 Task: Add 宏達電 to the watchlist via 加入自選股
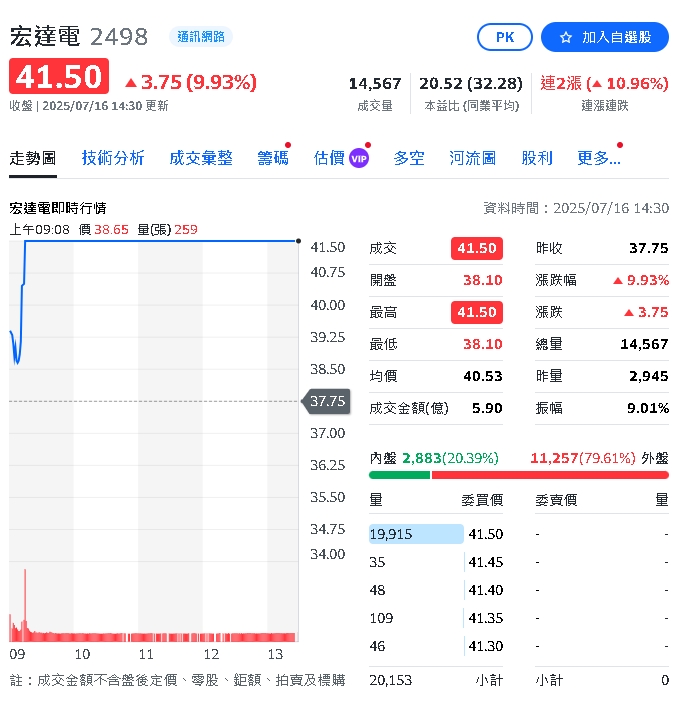tap(605, 37)
